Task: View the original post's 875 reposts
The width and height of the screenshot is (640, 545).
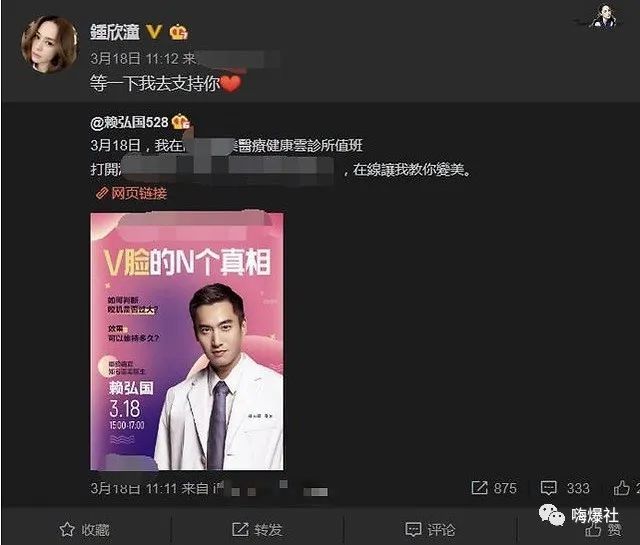Action: coord(494,488)
